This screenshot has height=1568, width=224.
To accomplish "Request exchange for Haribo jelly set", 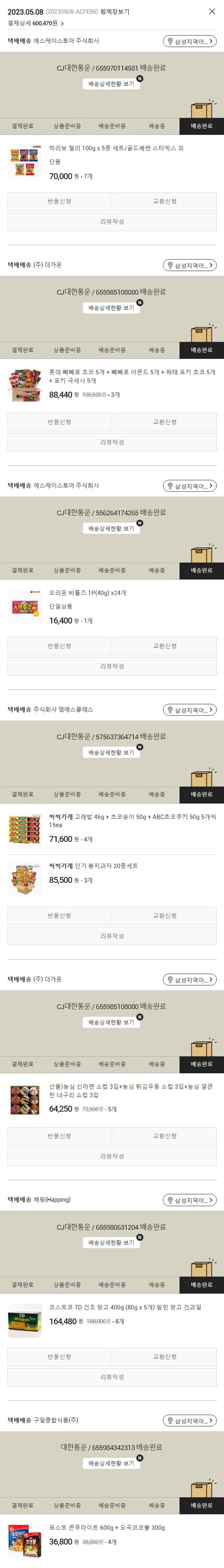I will (x=164, y=202).
